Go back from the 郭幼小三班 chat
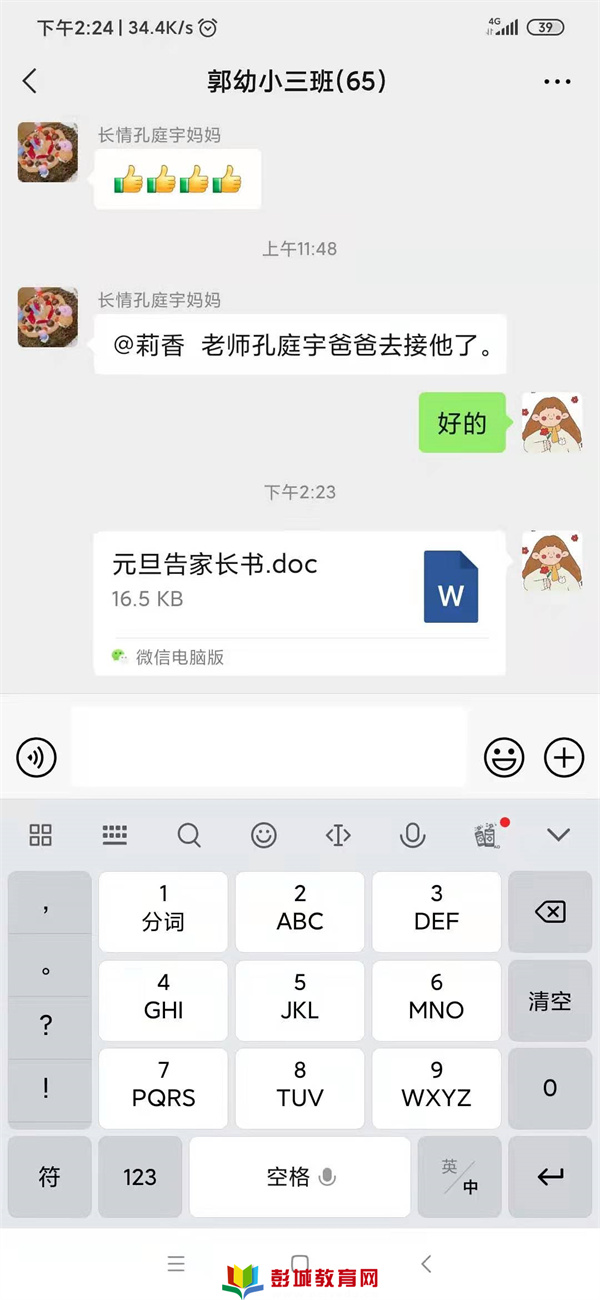The width and height of the screenshot is (600, 1300). (x=29, y=81)
